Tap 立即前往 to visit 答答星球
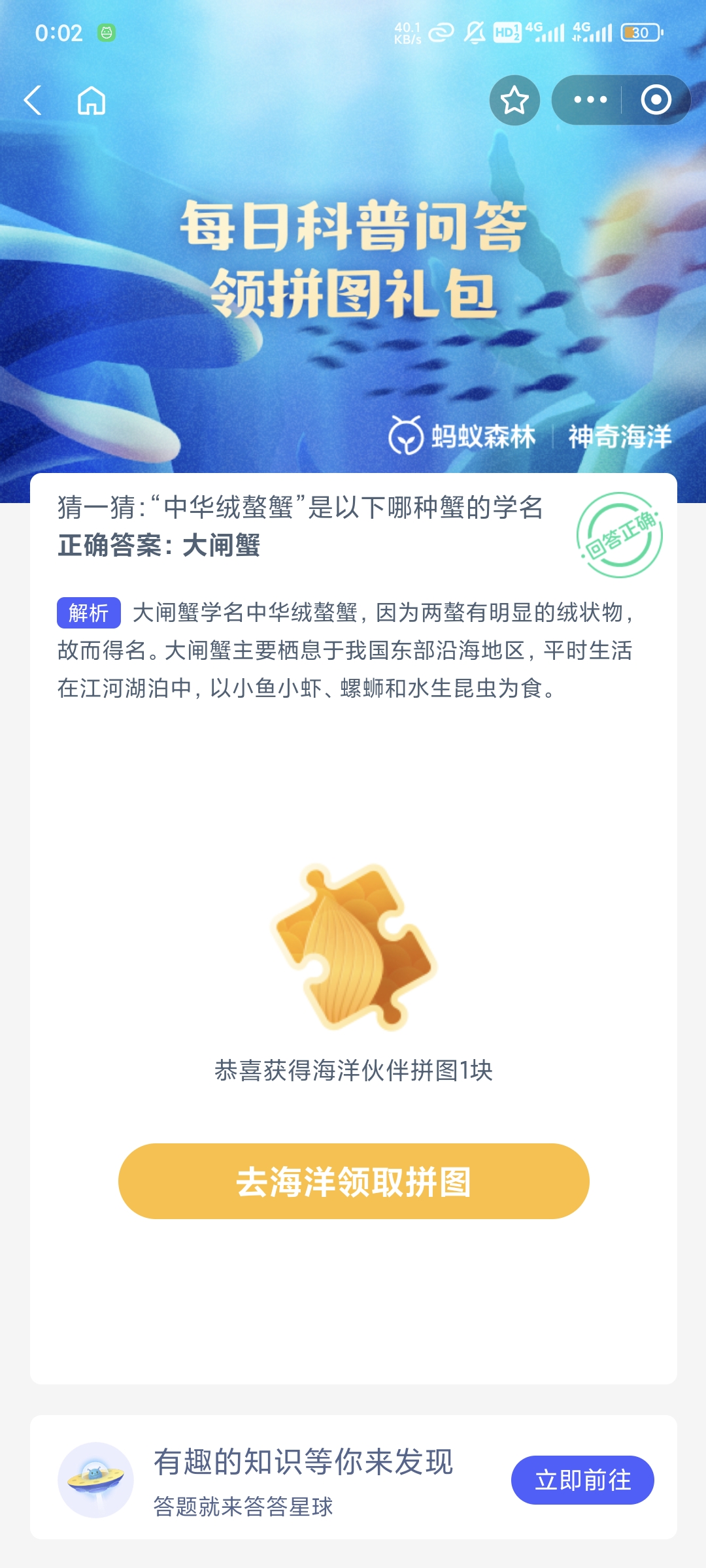Screen dimensions: 706x1568 582,1480
